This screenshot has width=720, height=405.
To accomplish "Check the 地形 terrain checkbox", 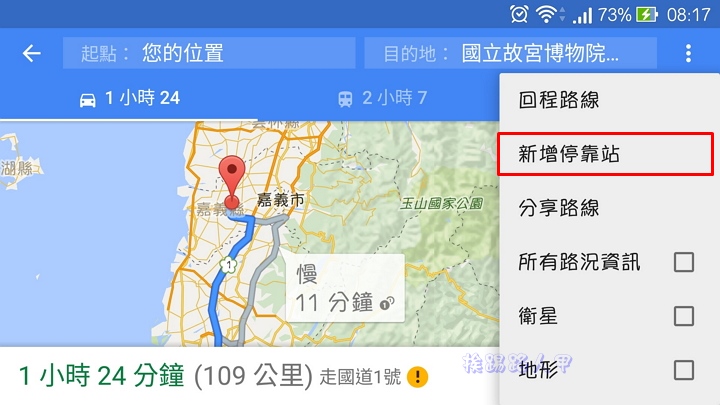I will point(684,370).
